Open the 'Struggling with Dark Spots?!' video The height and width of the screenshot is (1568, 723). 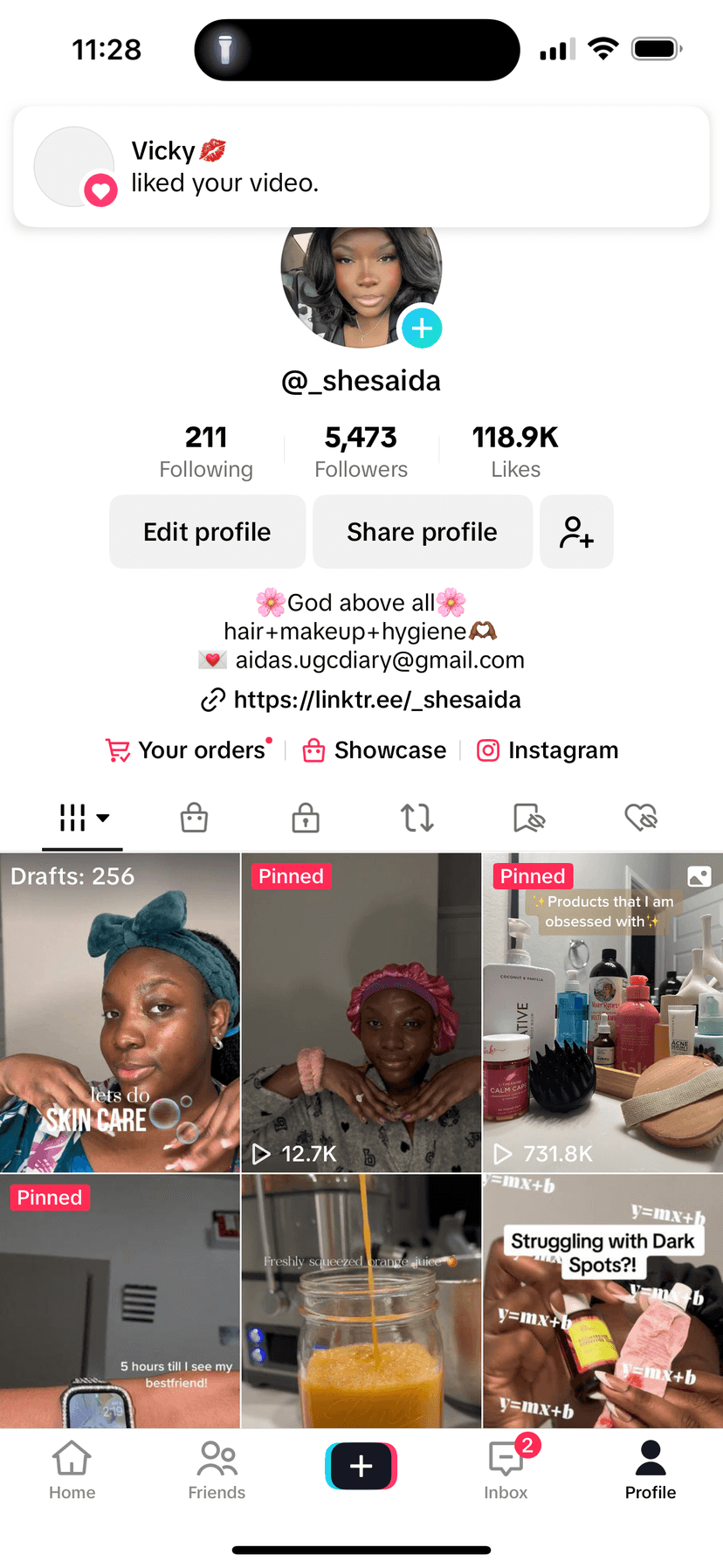pos(602,1302)
